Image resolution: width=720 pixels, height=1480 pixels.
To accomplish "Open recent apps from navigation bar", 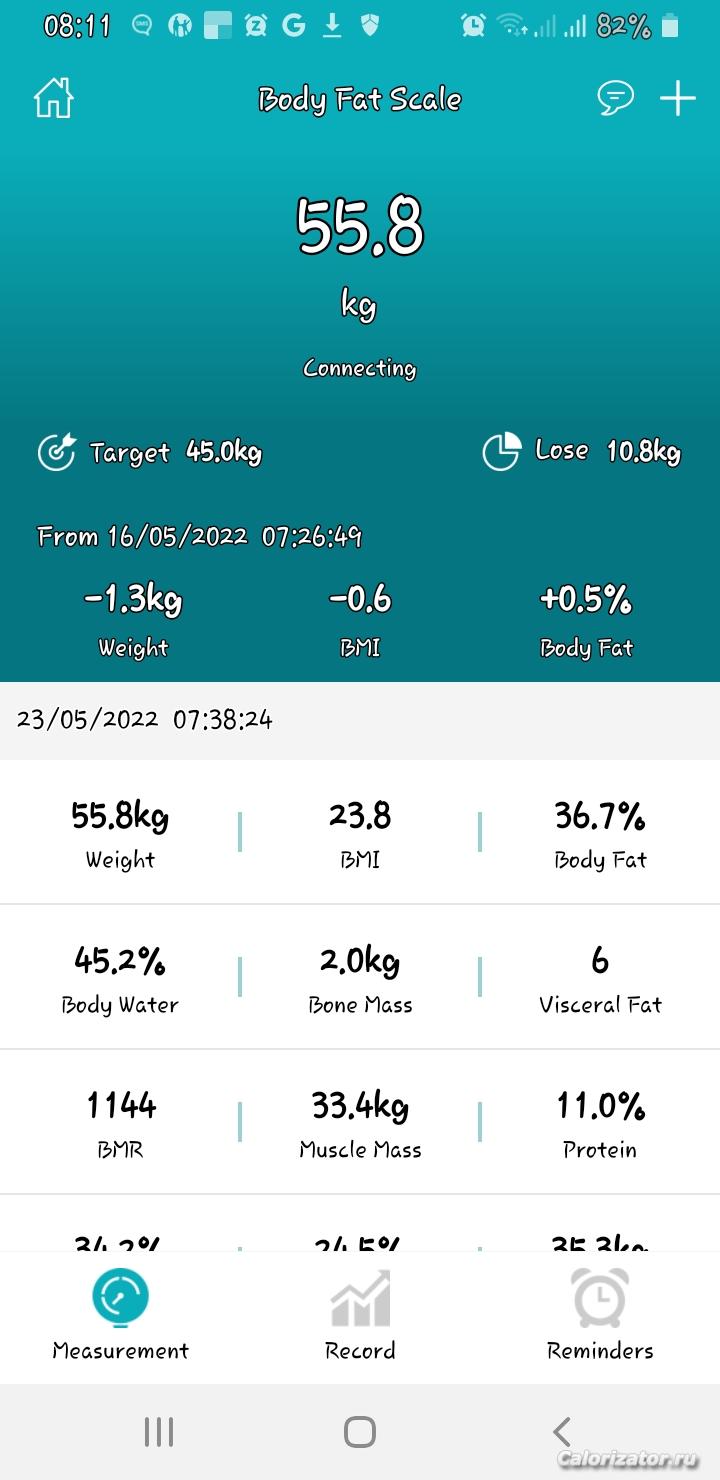I will click(159, 1432).
